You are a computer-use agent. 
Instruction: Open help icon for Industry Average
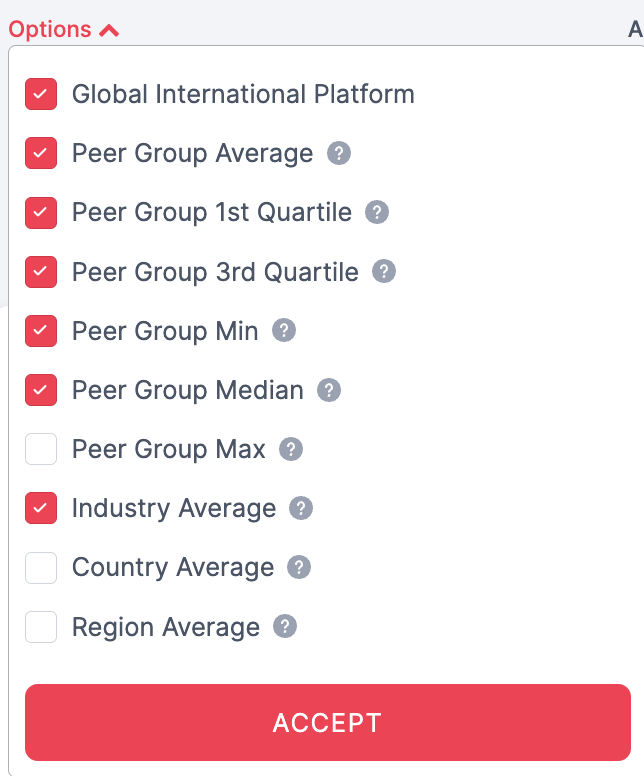(301, 508)
